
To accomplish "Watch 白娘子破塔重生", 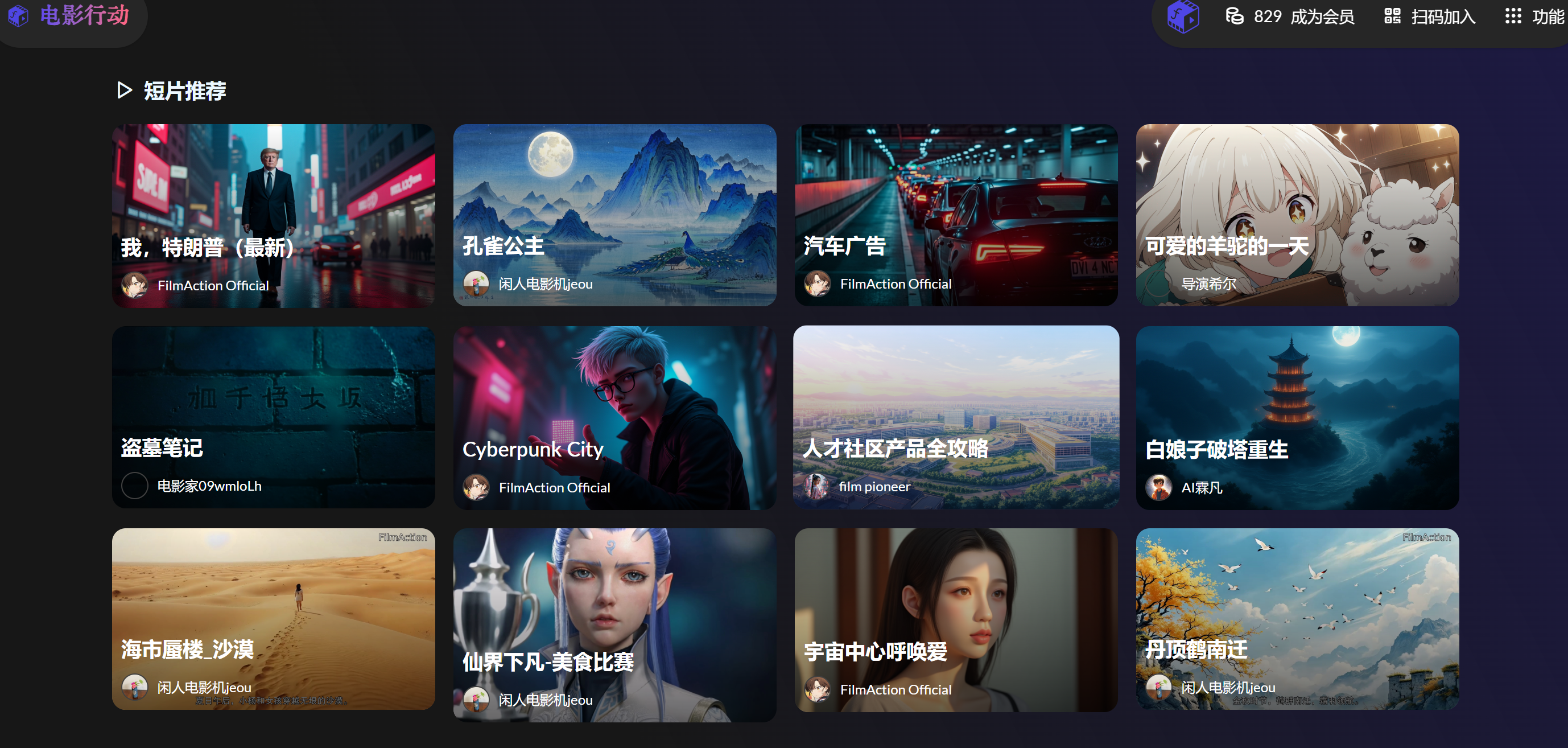I will point(1297,417).
